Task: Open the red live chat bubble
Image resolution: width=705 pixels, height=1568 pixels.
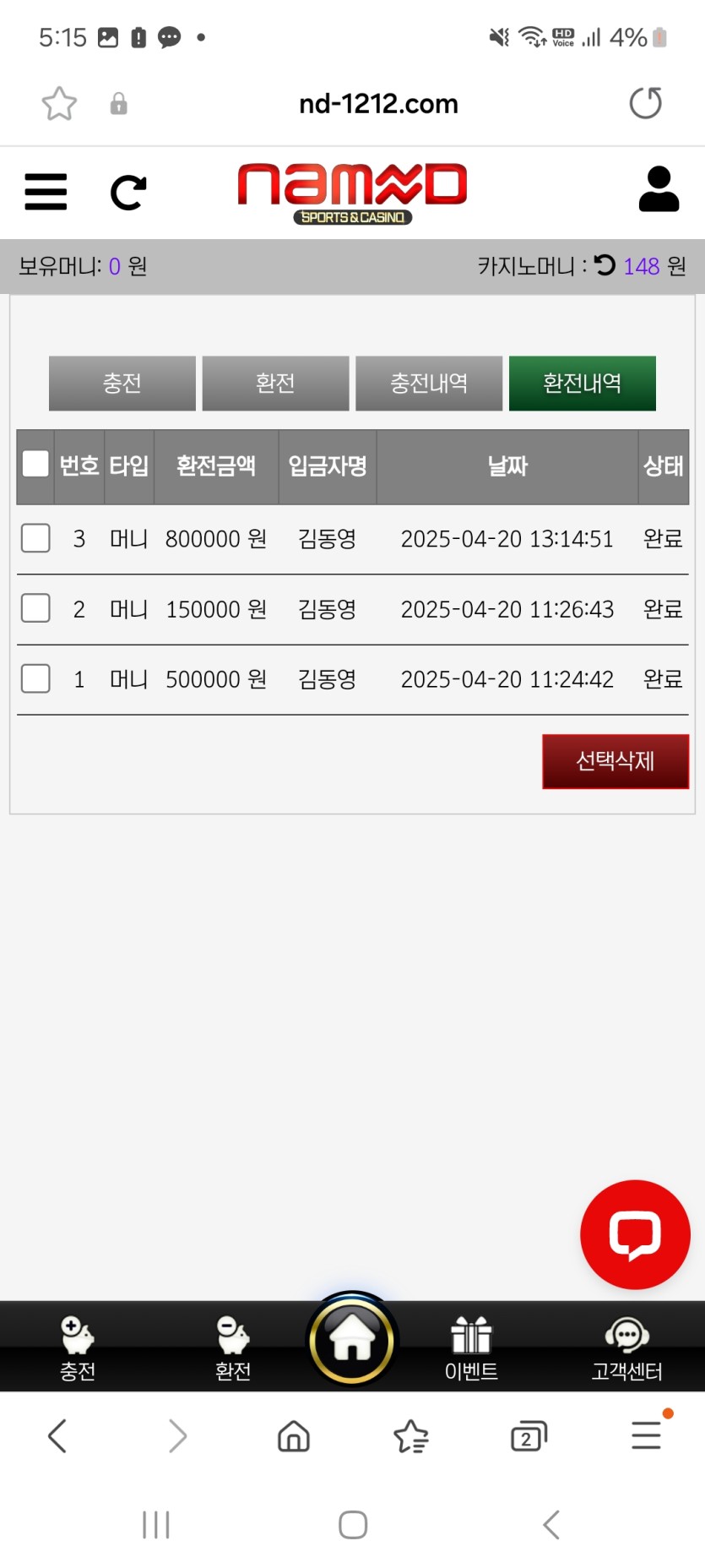Action: [635, 1234]
